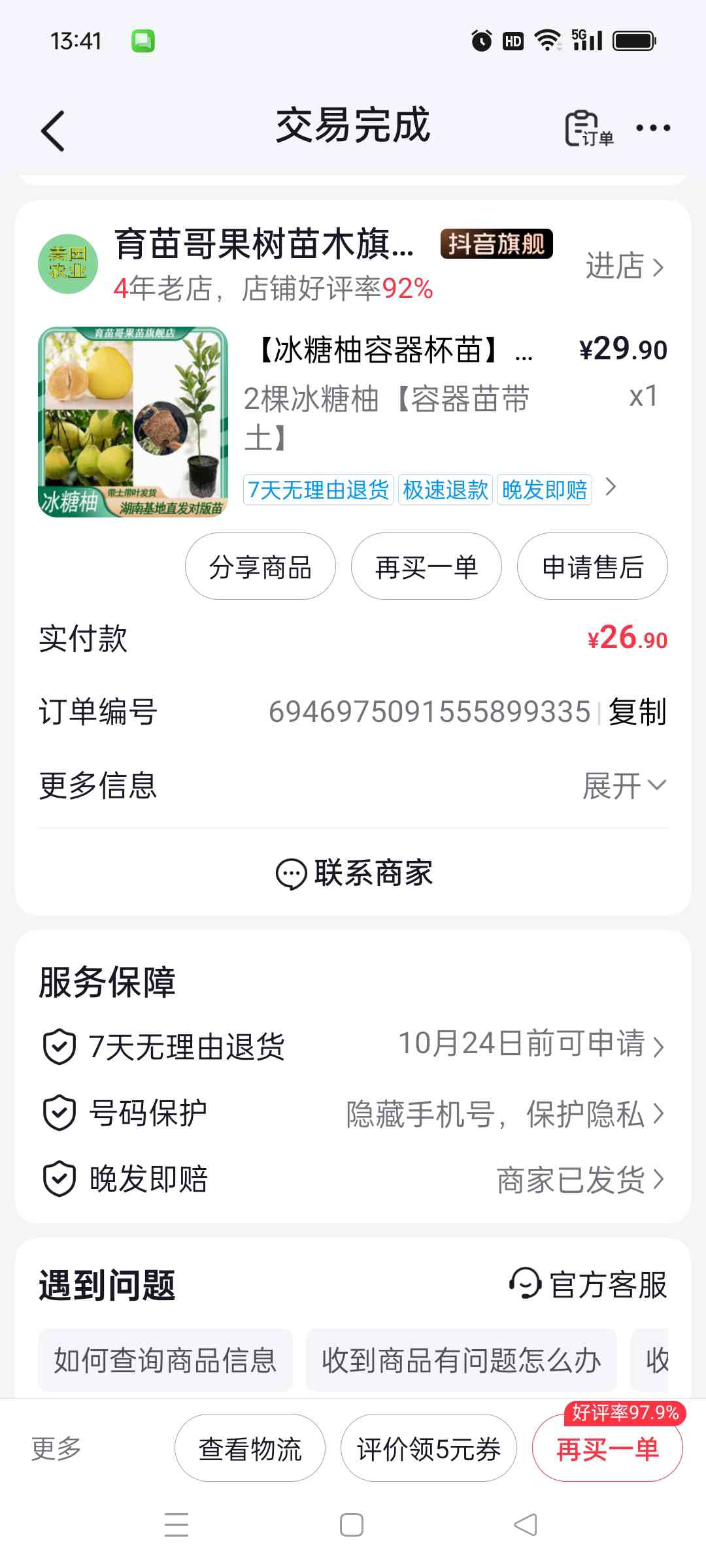
Task: Contact the seller via 联系商家
Action: 353,873
